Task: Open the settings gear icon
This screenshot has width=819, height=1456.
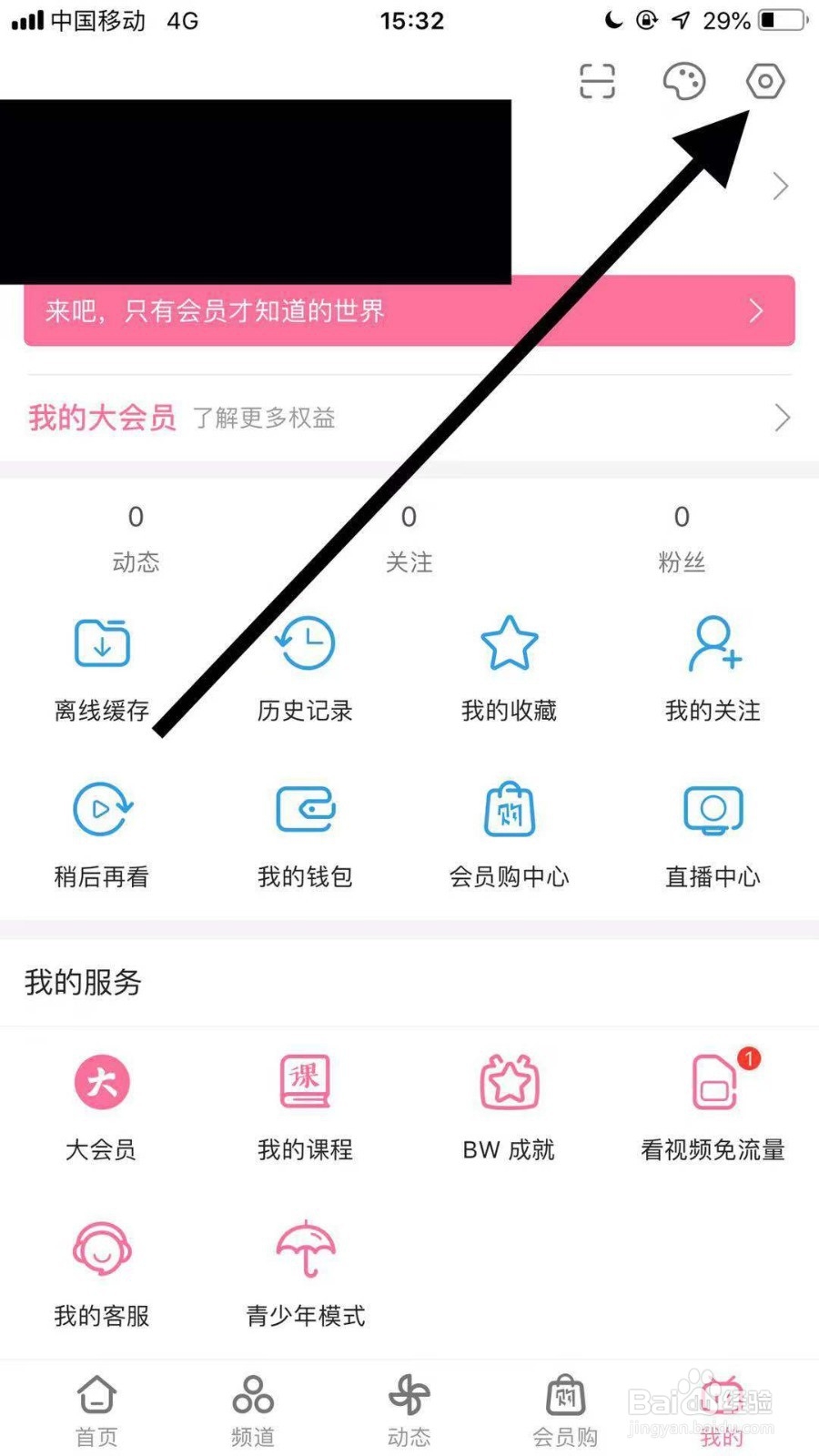Action: click(764, 81)
